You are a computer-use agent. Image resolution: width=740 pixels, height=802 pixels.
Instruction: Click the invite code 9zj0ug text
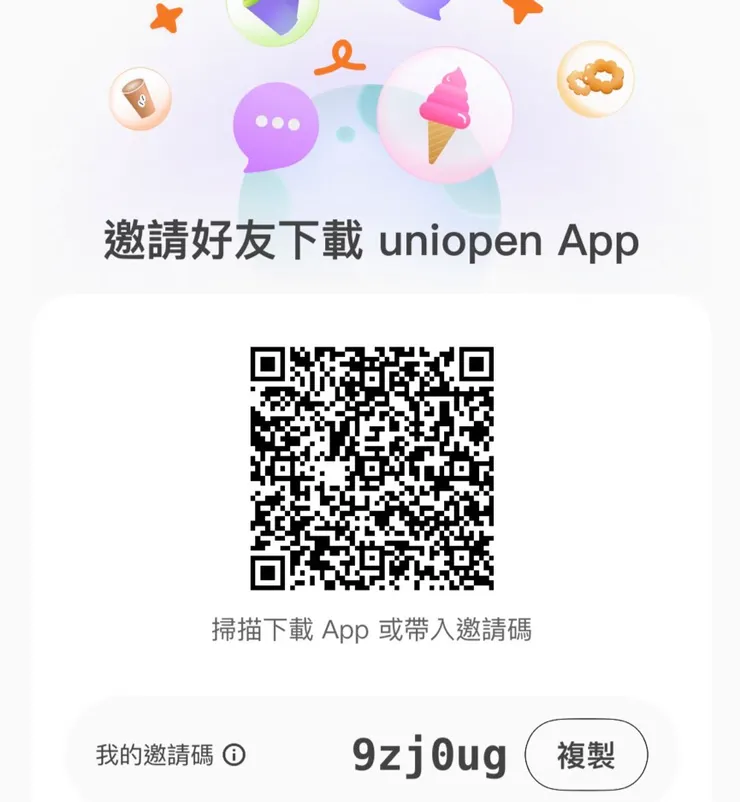pyautogui.click(x=428, y=756)
